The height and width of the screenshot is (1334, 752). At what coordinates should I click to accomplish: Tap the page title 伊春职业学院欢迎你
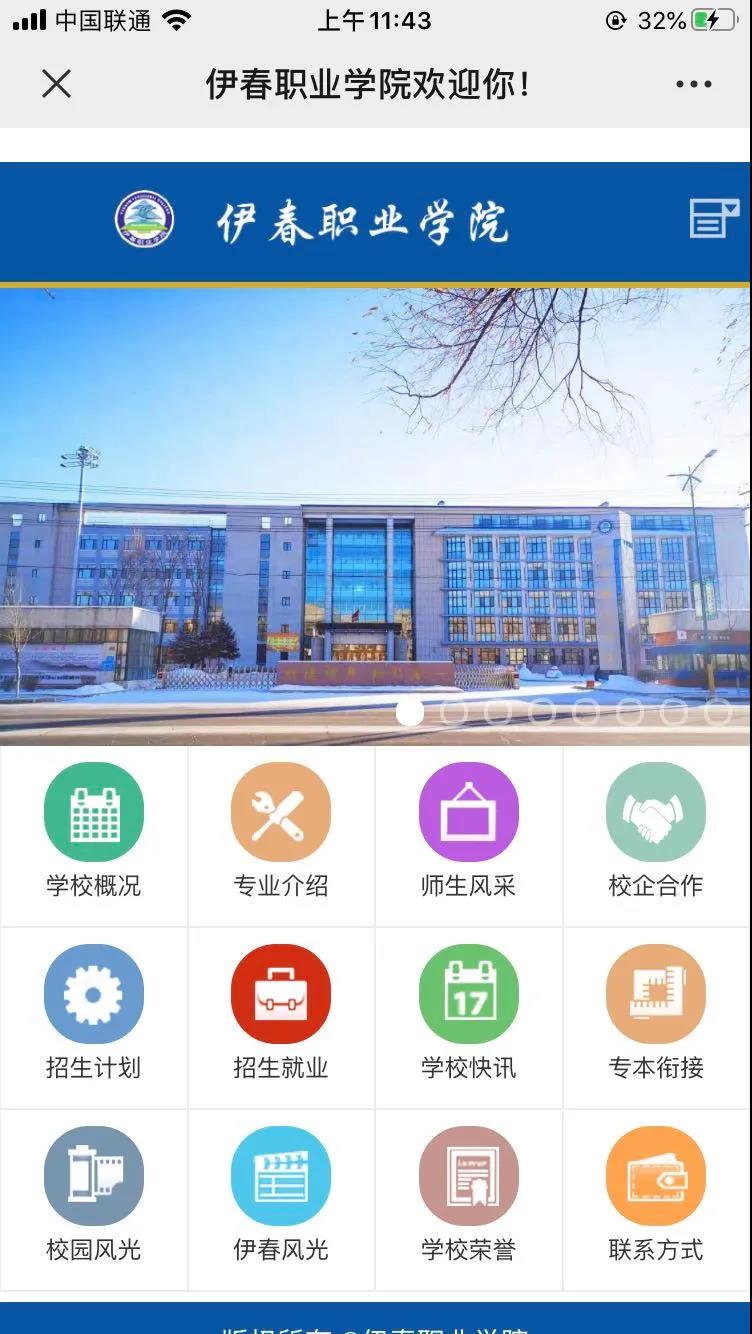point(375,84)
